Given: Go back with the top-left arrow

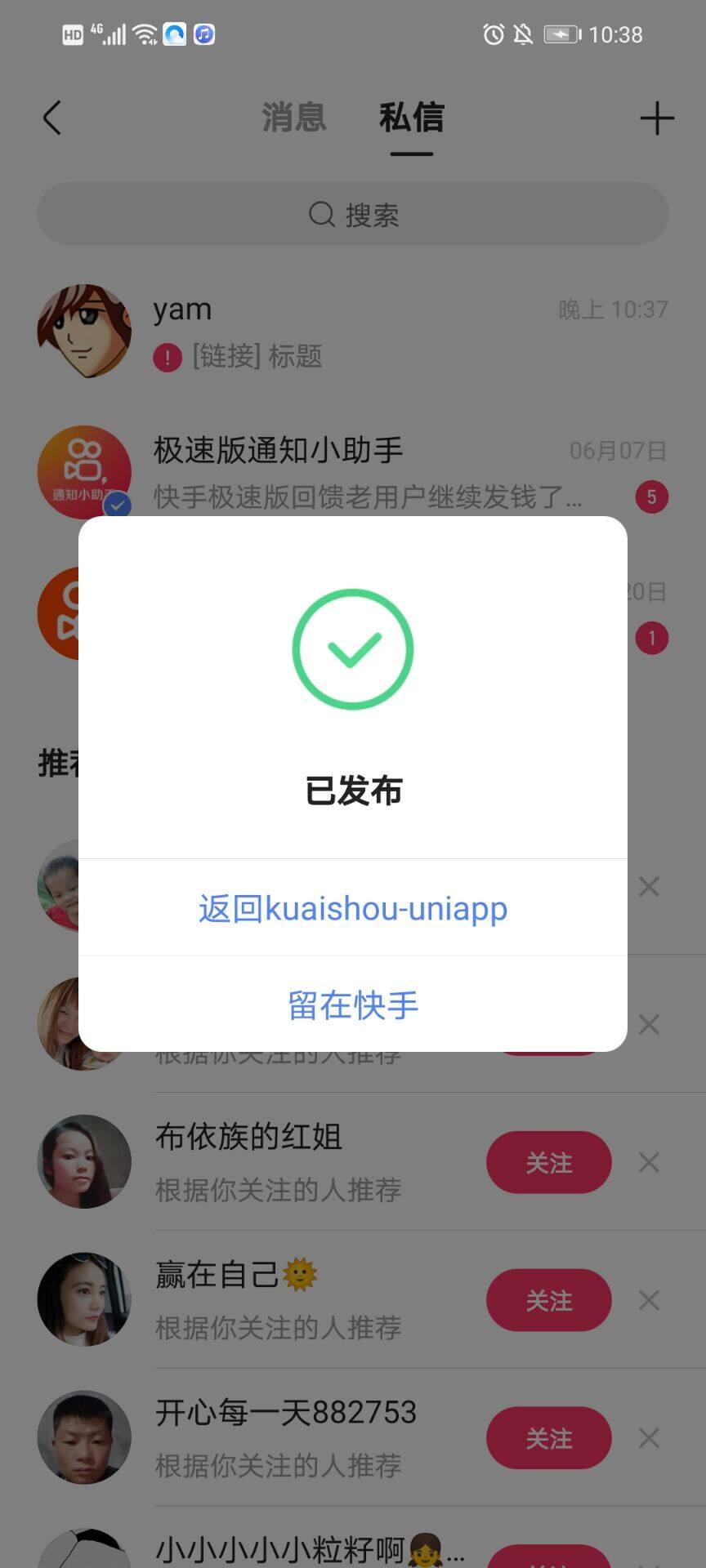Looking at the screenshot, I should coord(52,118).
